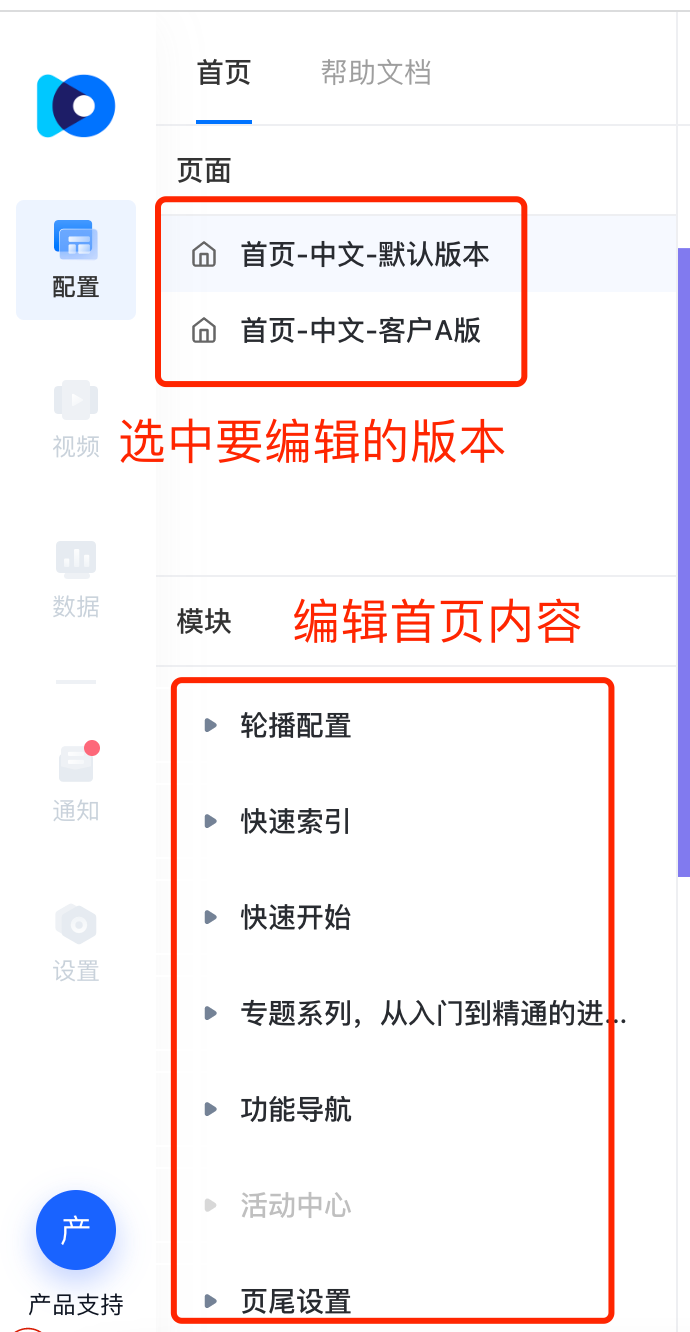Tap the 产品支持 floating button
Screen dimensions: 690x1332
click(x=76, y=1231)
